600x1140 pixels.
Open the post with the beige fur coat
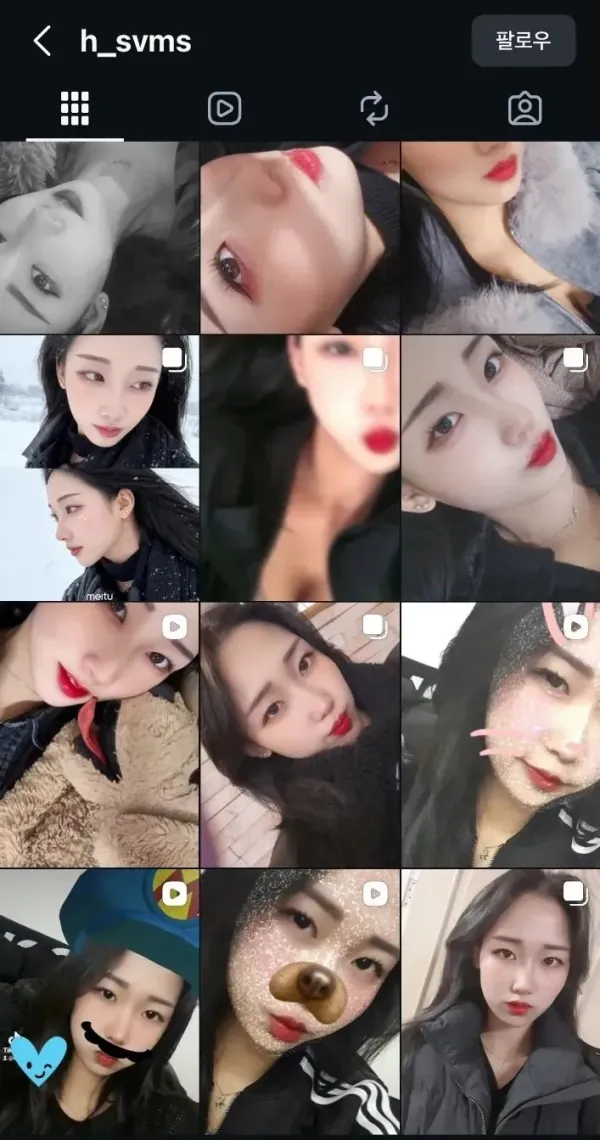[x=98, y=735]
